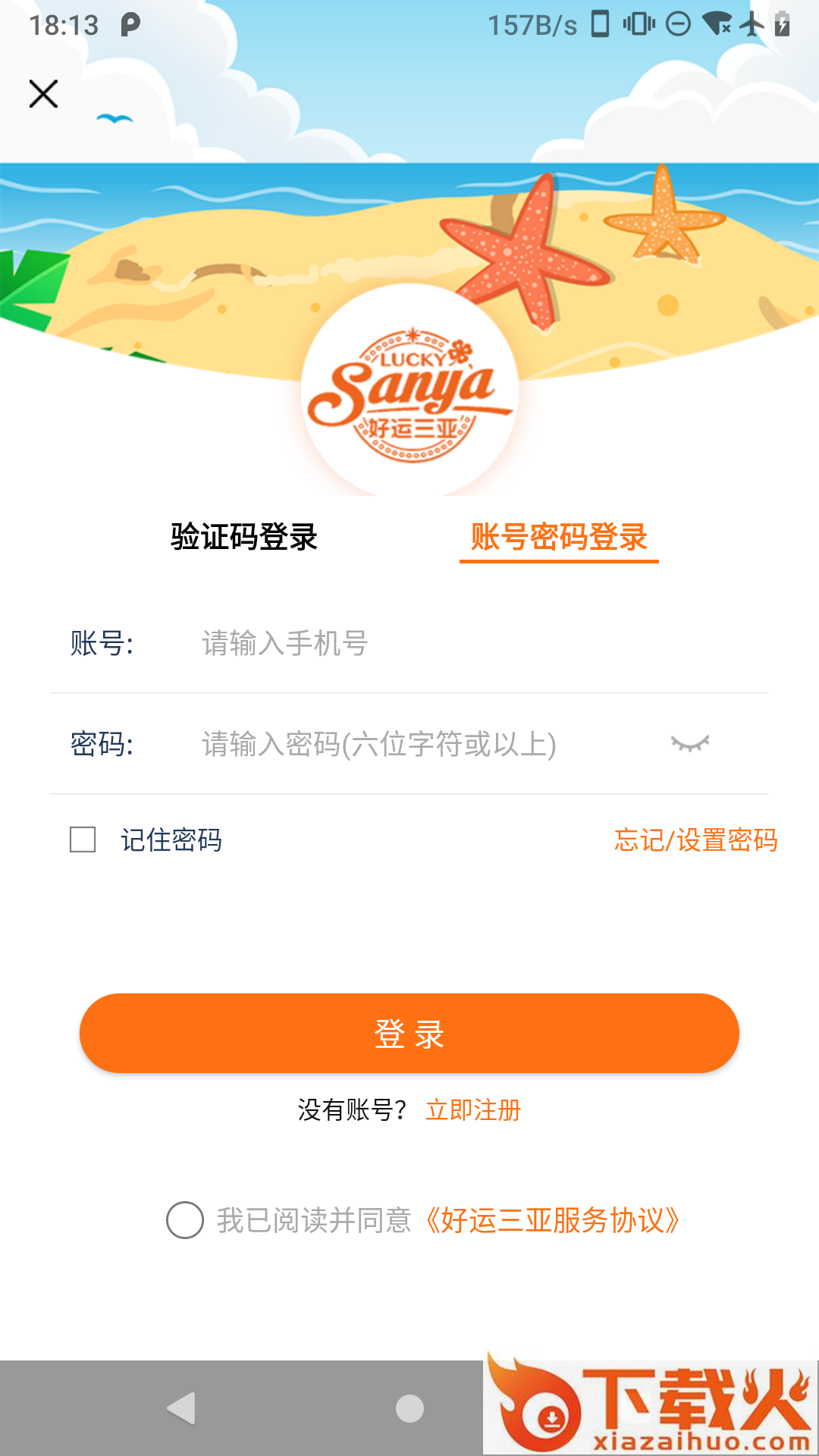Image resolution: width=819 pixels, height=1456 pixels.
Task: Select the 账号密码登录 tab
Action: (x=559, y=537)
